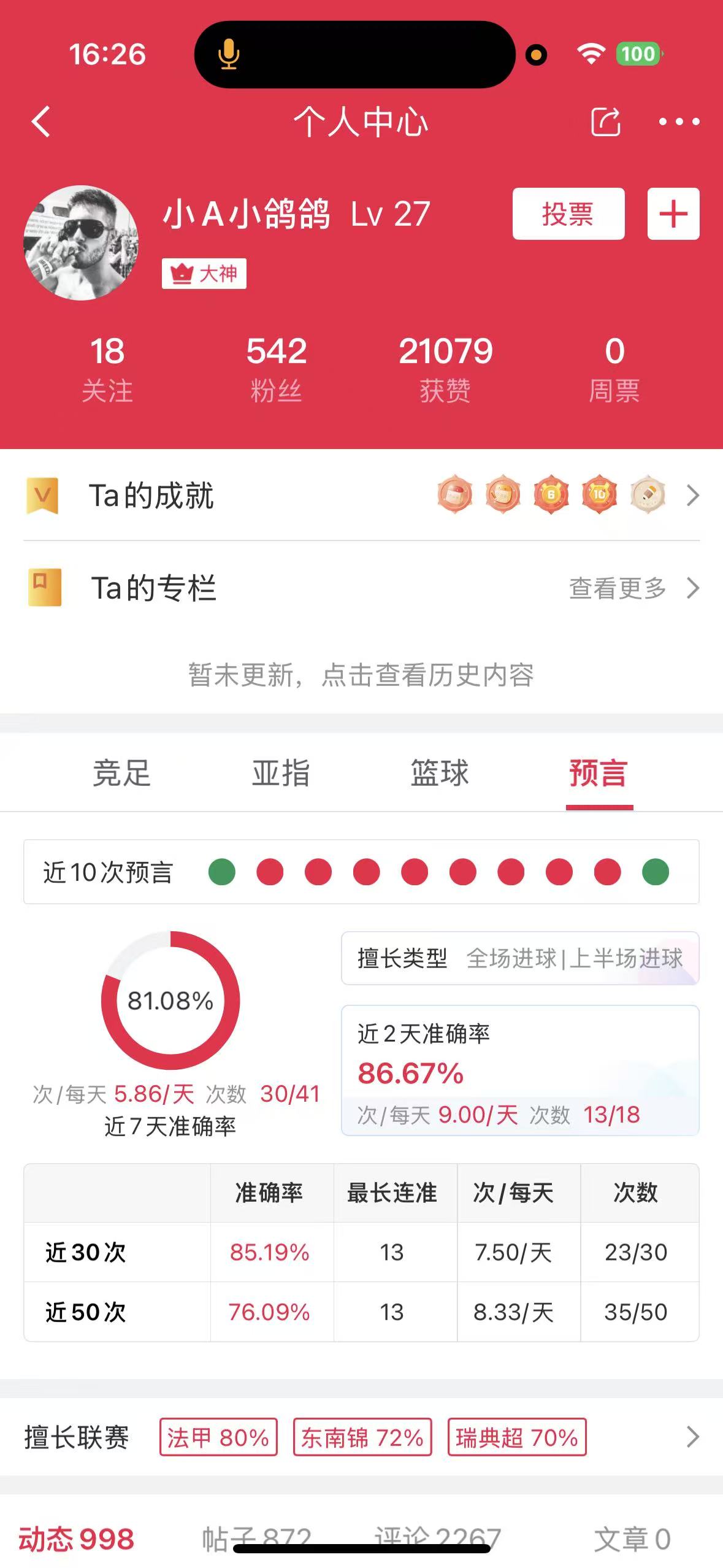
Task: Switch to the 文章 articles tab
Action: click(x=632, y=1539)
